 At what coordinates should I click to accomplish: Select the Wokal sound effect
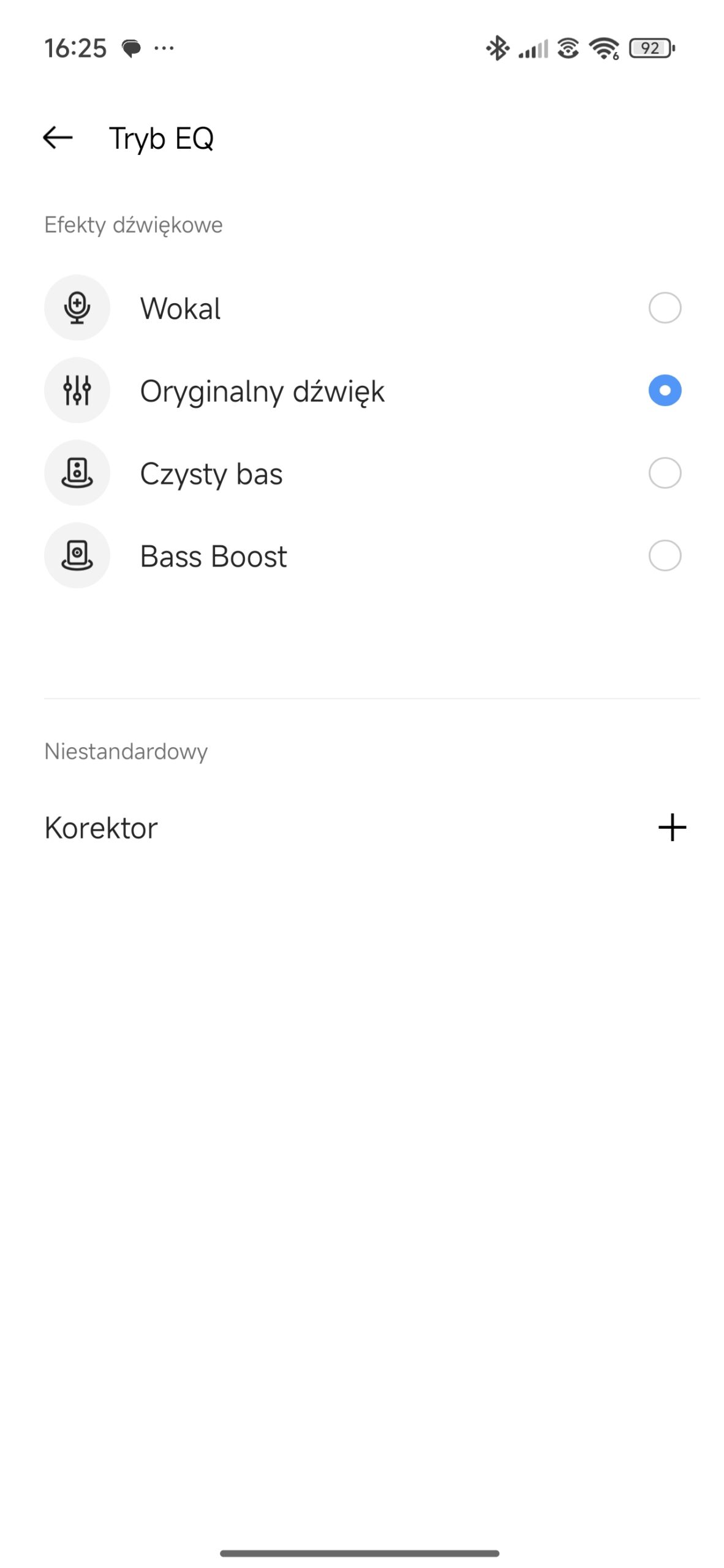point(664,307)
